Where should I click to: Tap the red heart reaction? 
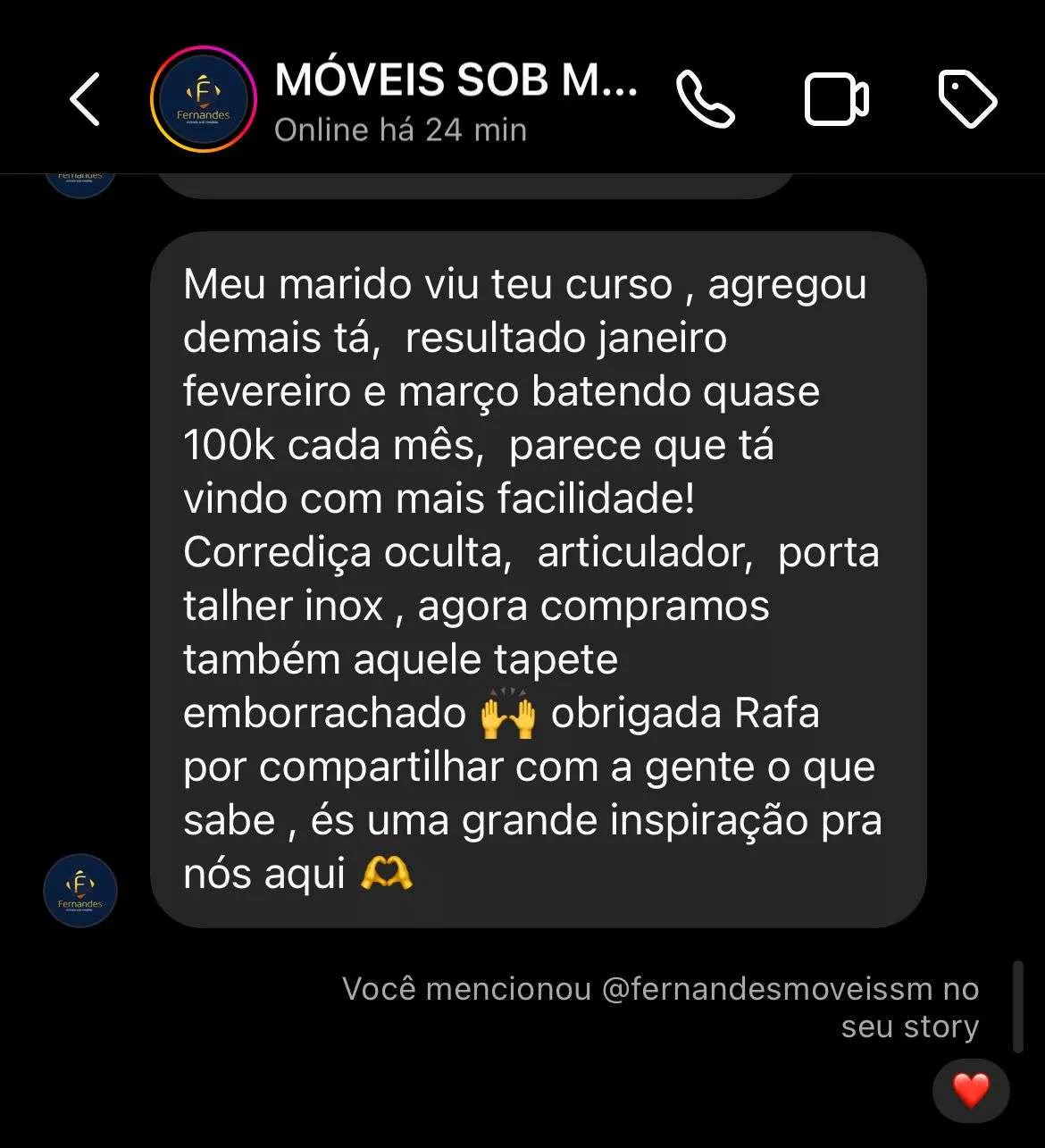[x=971, y=1091]
